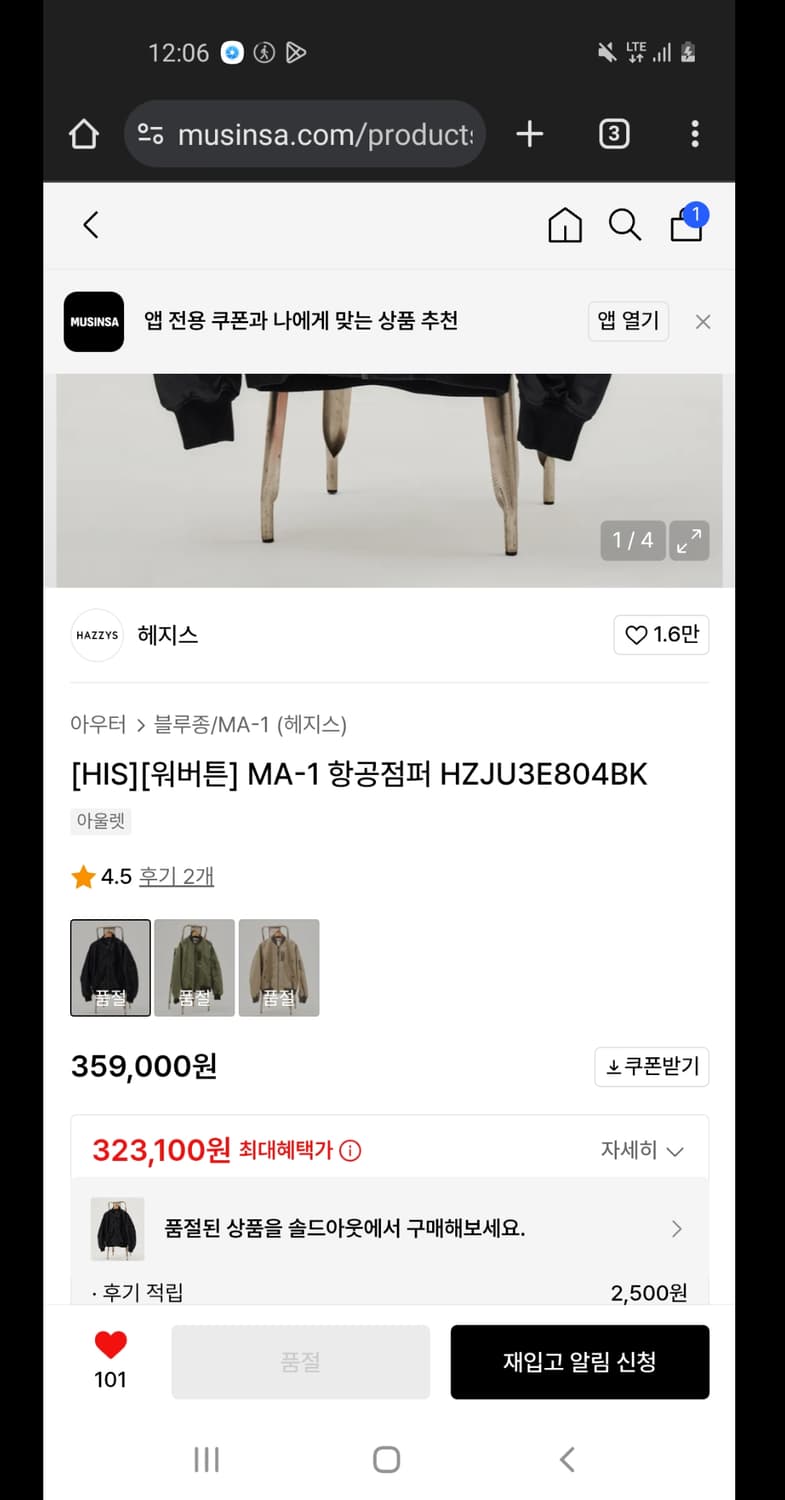Toggle the wishlist heart showing 1.6만
Screen dimensions: 785x1500
point(661,634)
